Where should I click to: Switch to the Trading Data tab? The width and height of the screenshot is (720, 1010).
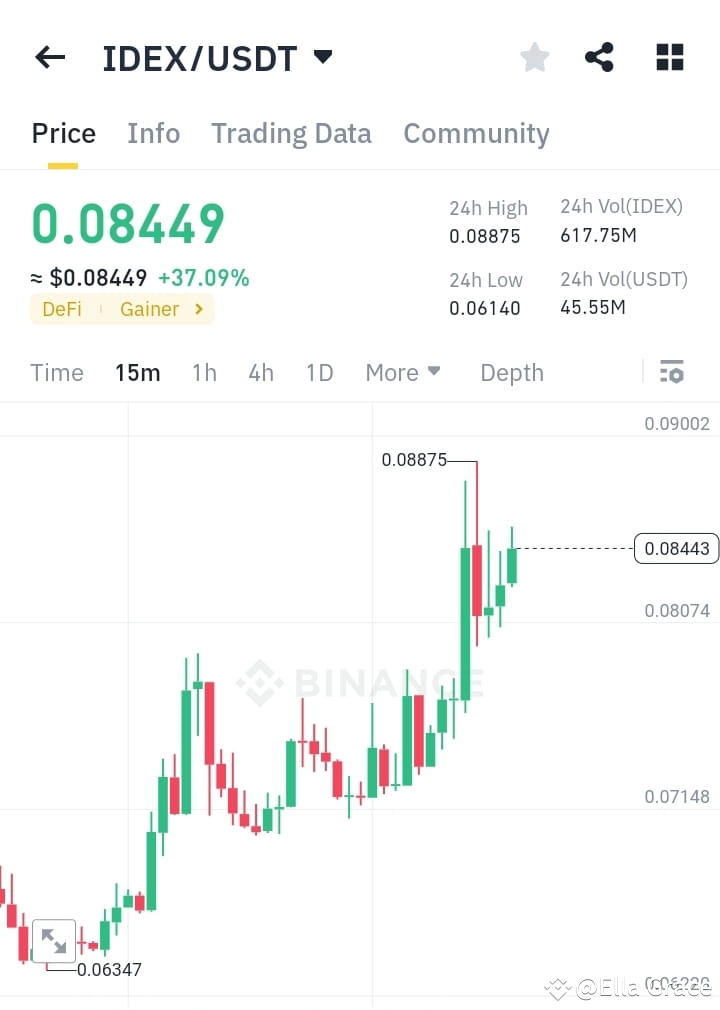click(291, 133)
